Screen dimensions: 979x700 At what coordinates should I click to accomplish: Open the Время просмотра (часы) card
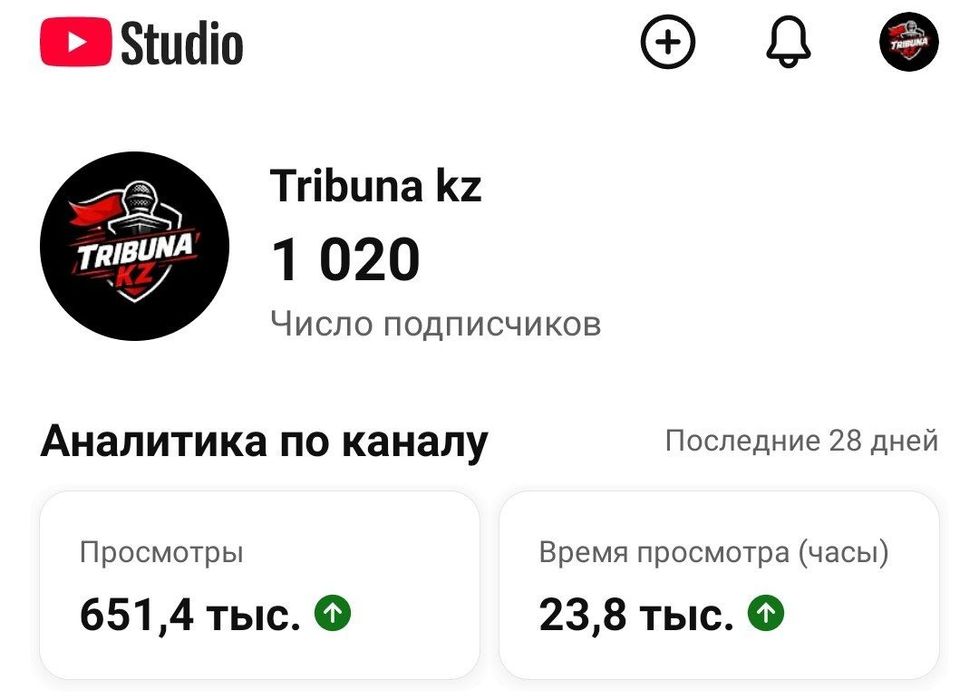point(718,584)
